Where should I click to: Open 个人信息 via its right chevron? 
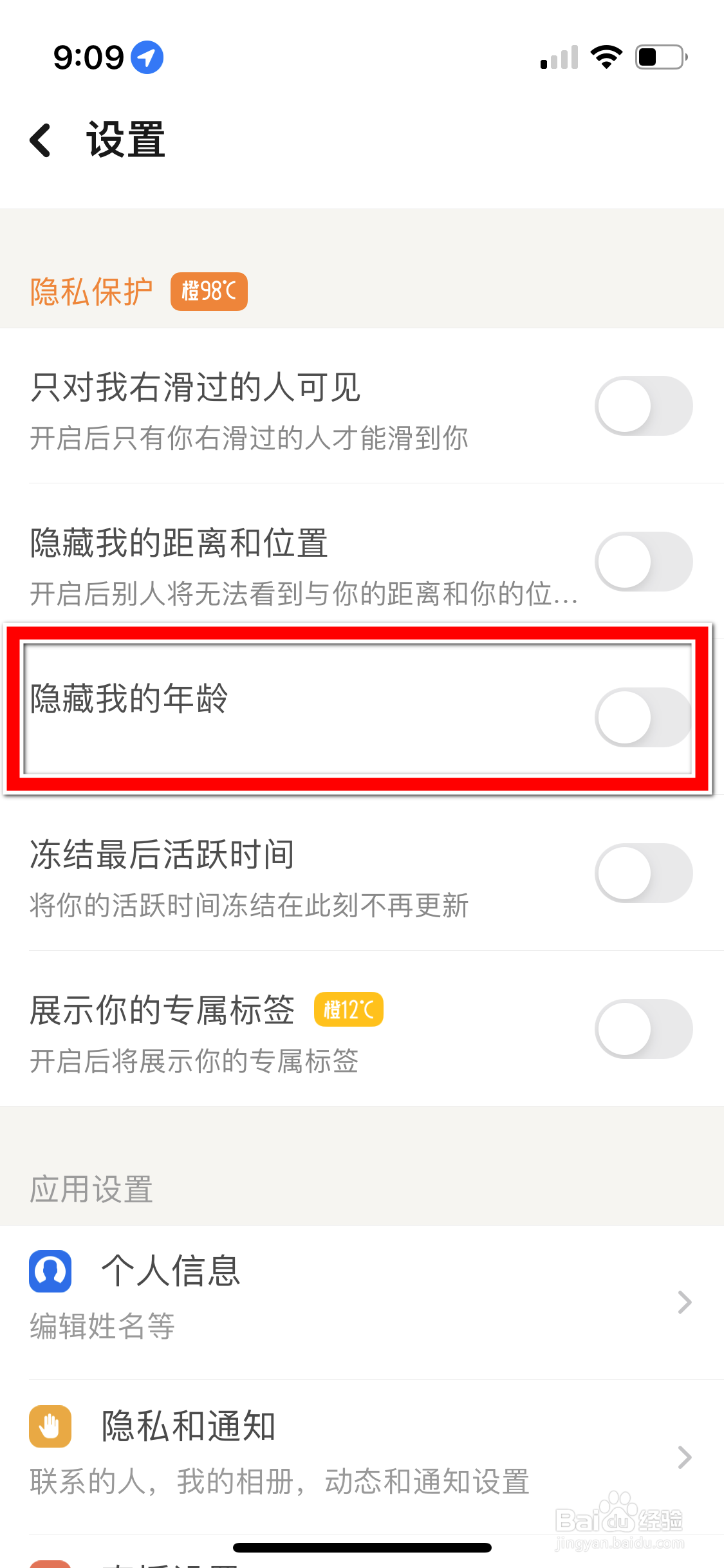684,1302
